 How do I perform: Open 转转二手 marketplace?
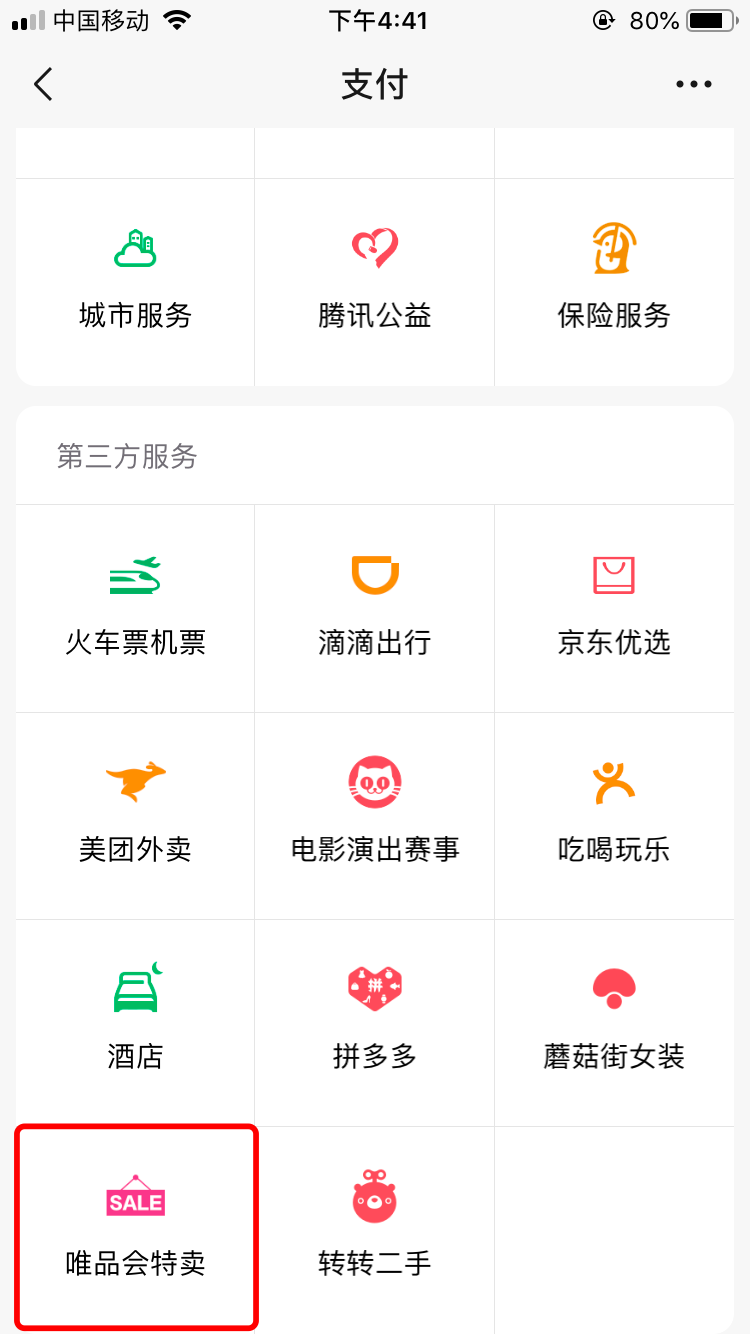375,1228
